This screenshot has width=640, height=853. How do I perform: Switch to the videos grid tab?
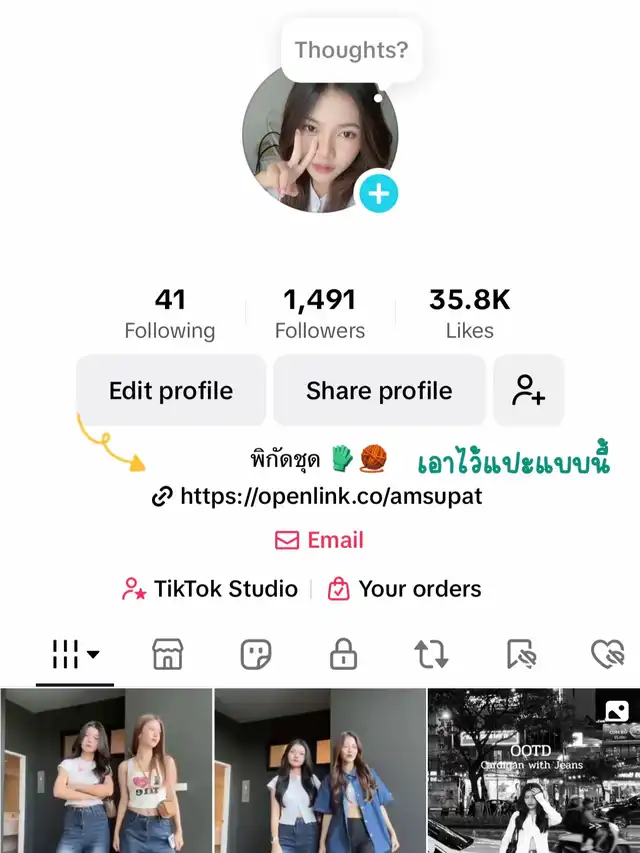pos(75,655)
